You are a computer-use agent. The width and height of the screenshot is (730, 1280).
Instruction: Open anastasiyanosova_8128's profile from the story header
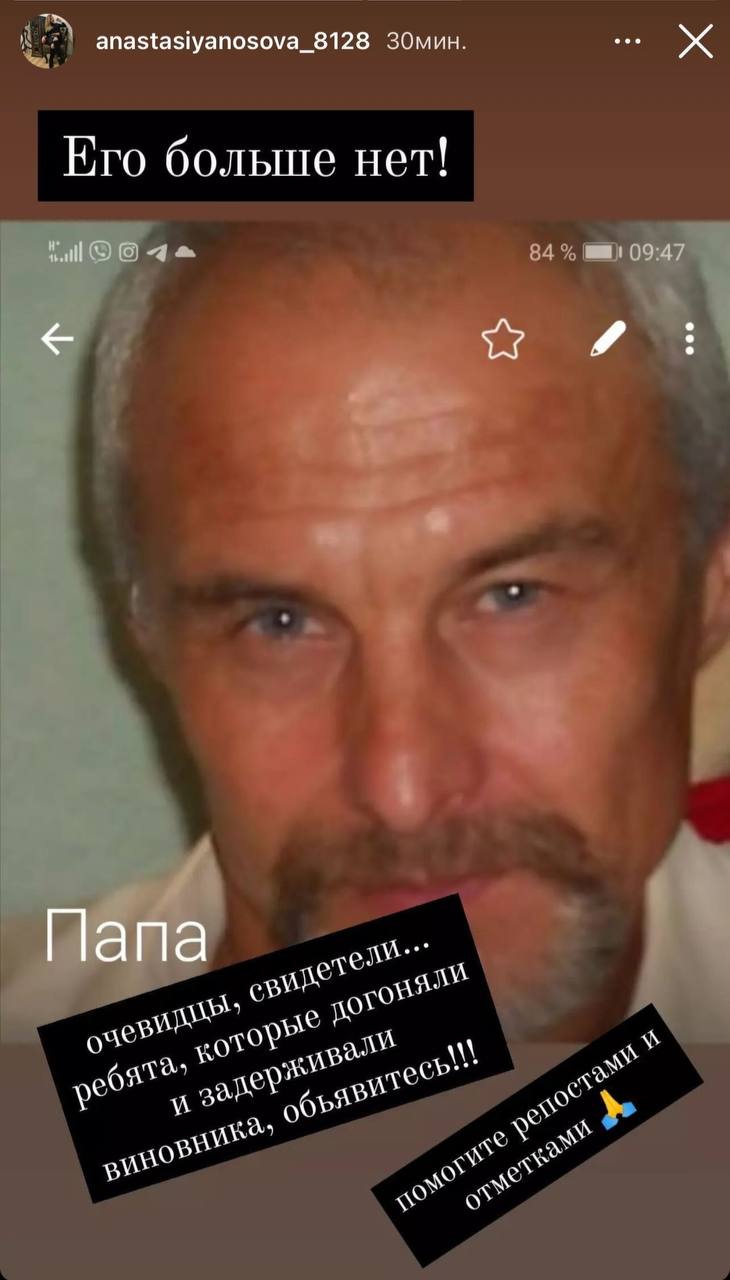click(230, 41)
